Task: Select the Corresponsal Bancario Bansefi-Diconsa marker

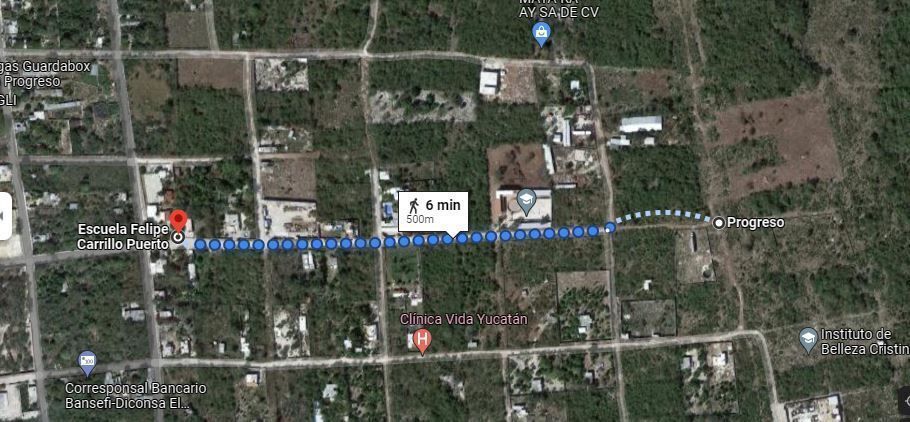Action: pyautogui.click(x=87, y=361)
